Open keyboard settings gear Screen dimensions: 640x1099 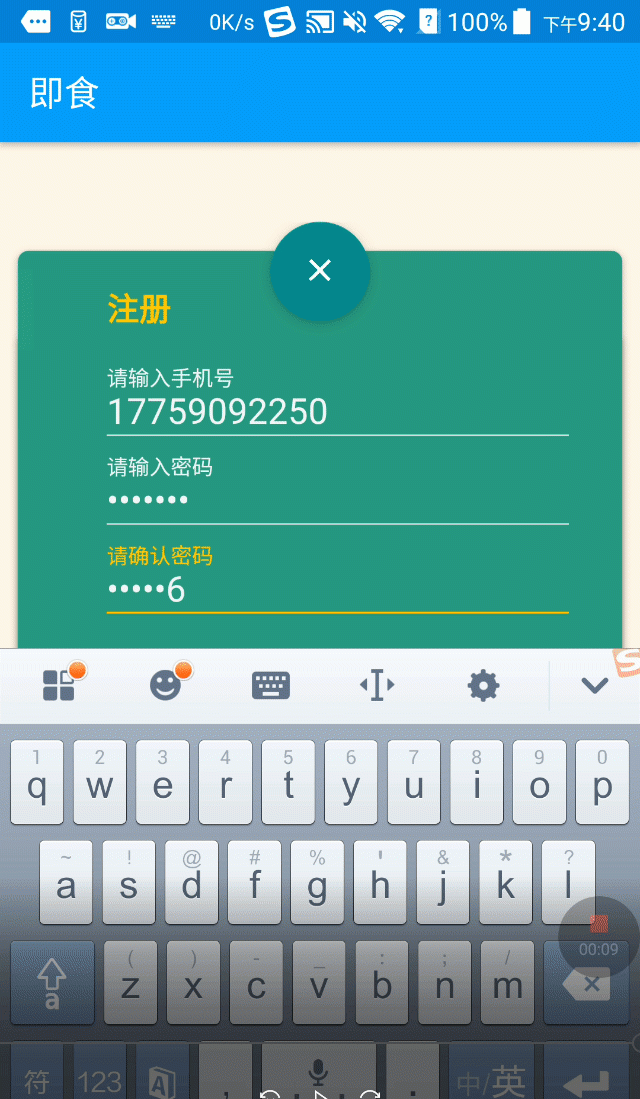(x=484, y=685)
